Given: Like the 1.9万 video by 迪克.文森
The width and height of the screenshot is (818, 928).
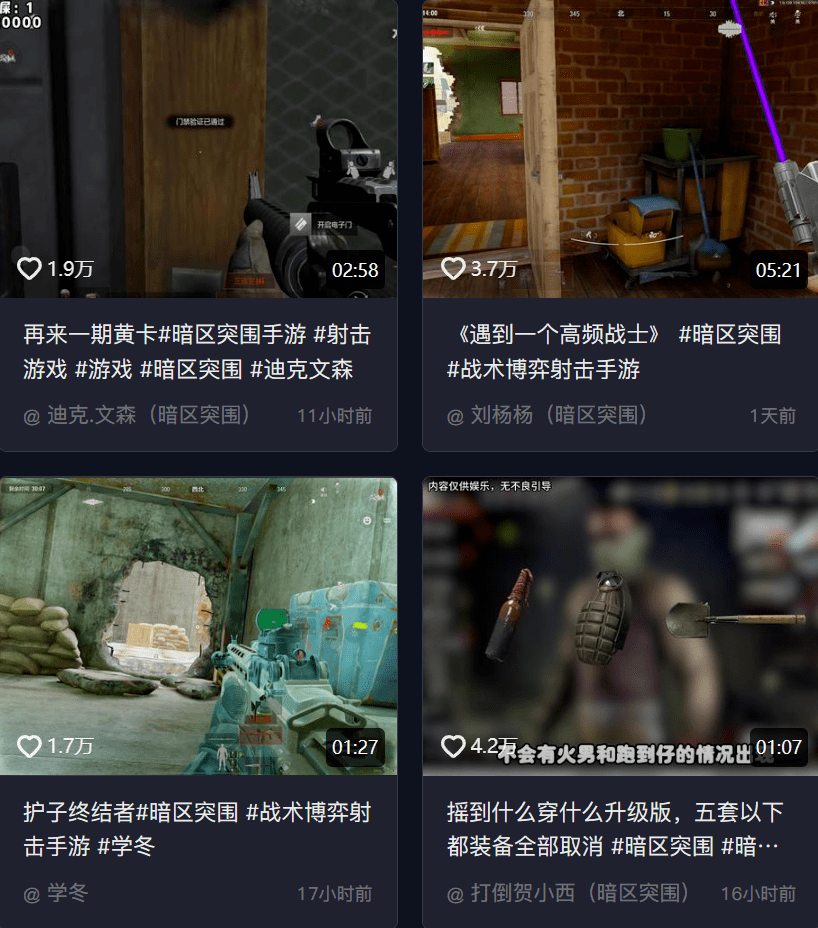Looking at the screenshot, I should point(29,268).
